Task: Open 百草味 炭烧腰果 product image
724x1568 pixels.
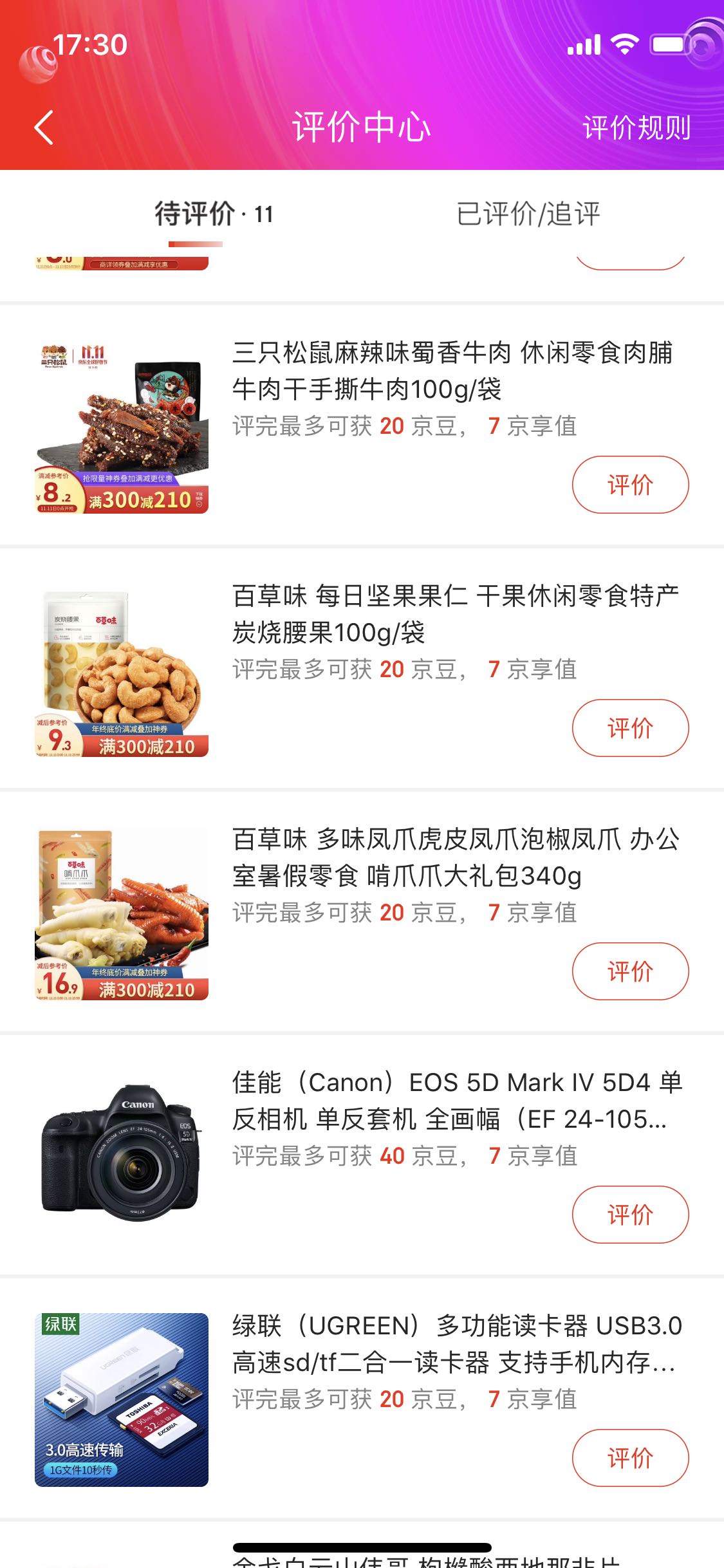Action: point(122,669)
